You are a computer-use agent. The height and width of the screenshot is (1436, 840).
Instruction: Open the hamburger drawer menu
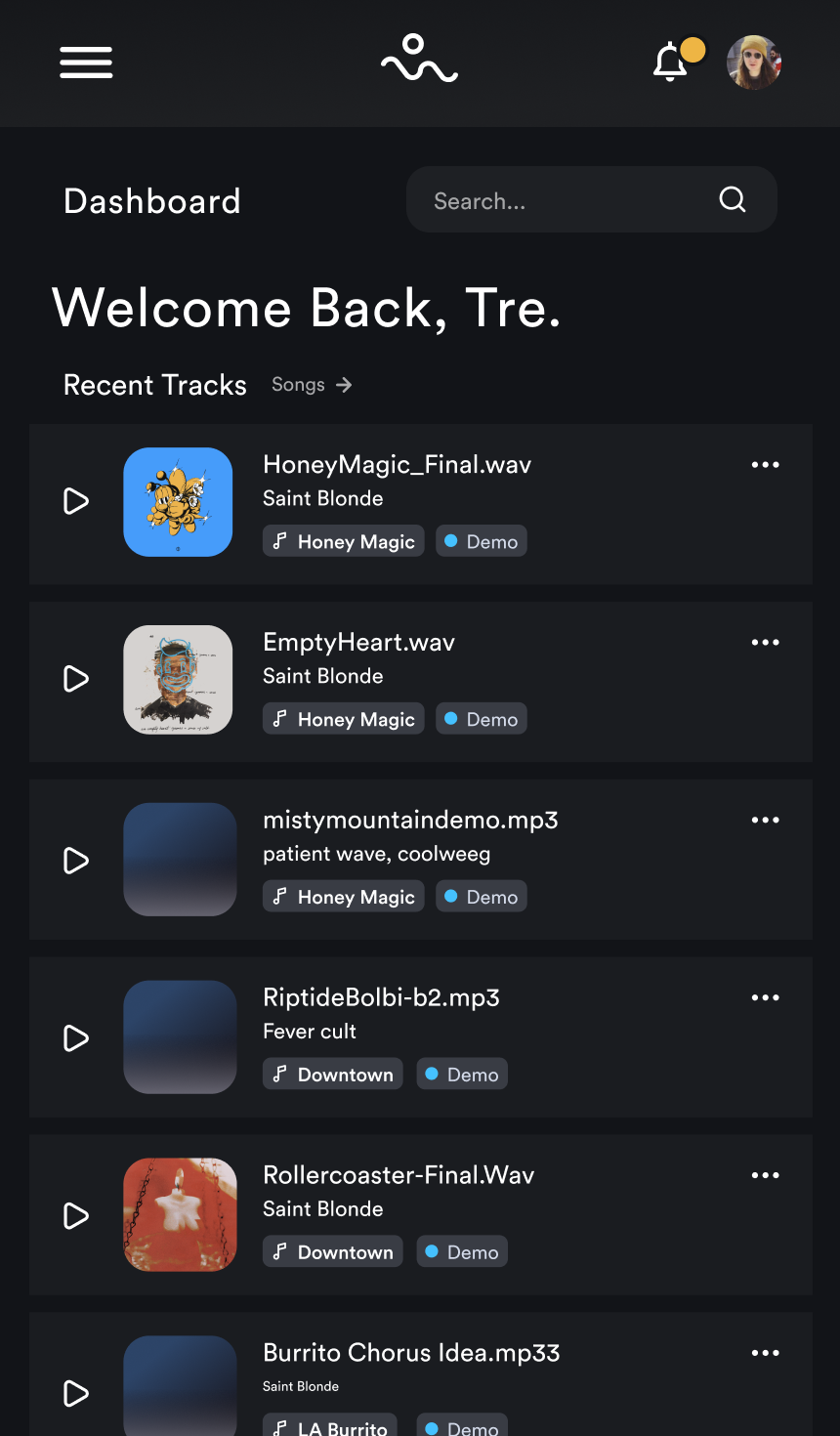86,63
